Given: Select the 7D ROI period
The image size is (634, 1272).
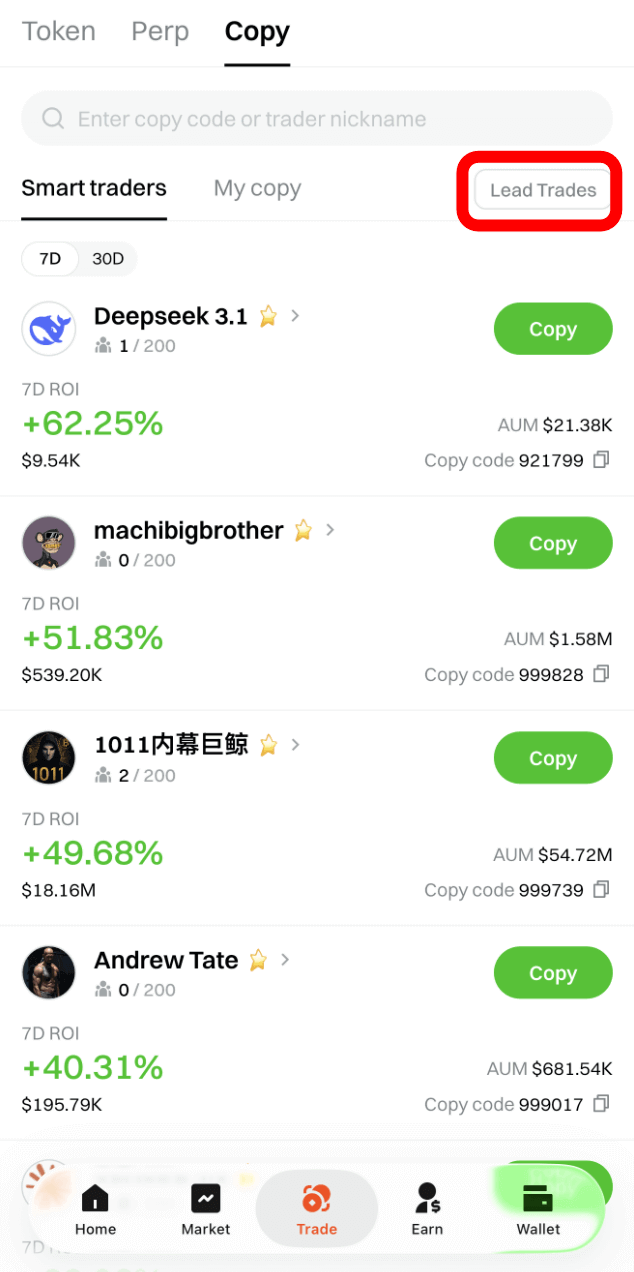Looking at the screenshot, I should click(50, 259).
